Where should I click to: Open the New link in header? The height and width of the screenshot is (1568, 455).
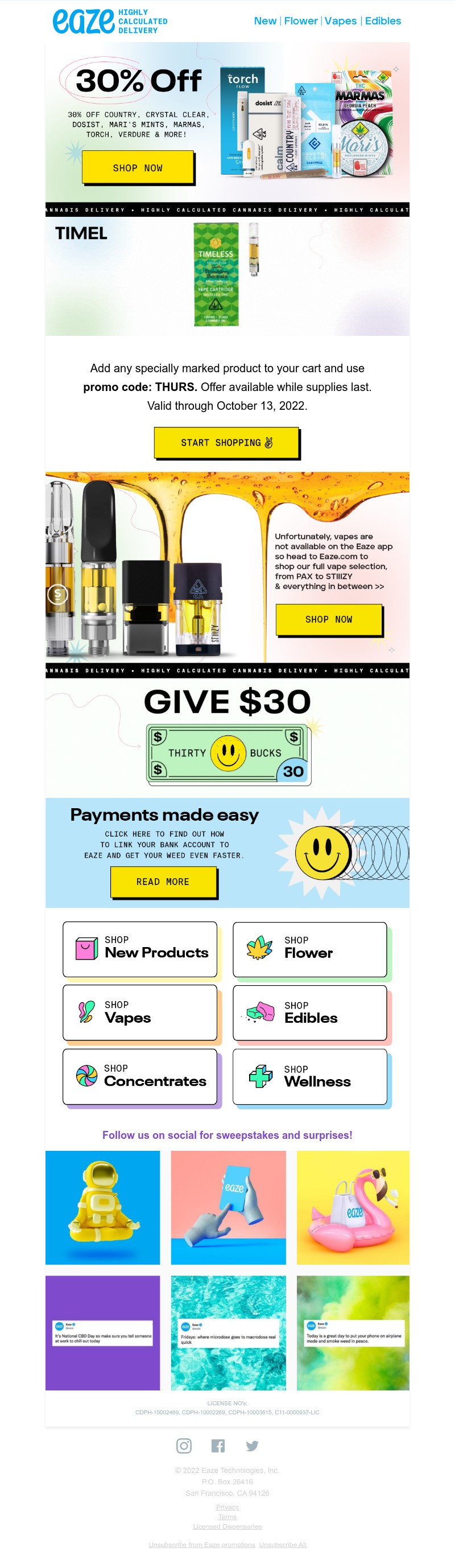[x=264, y=20]
